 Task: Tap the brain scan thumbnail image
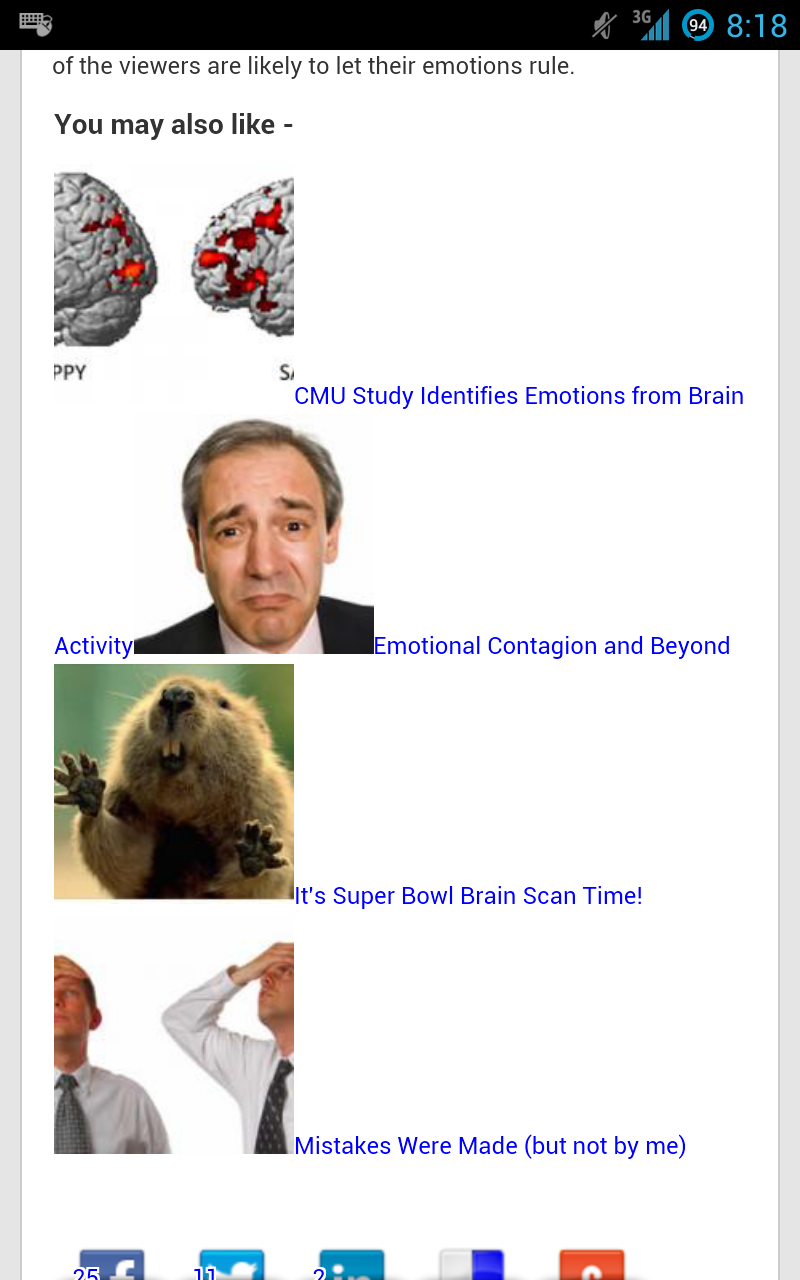[x=174, y=285]
